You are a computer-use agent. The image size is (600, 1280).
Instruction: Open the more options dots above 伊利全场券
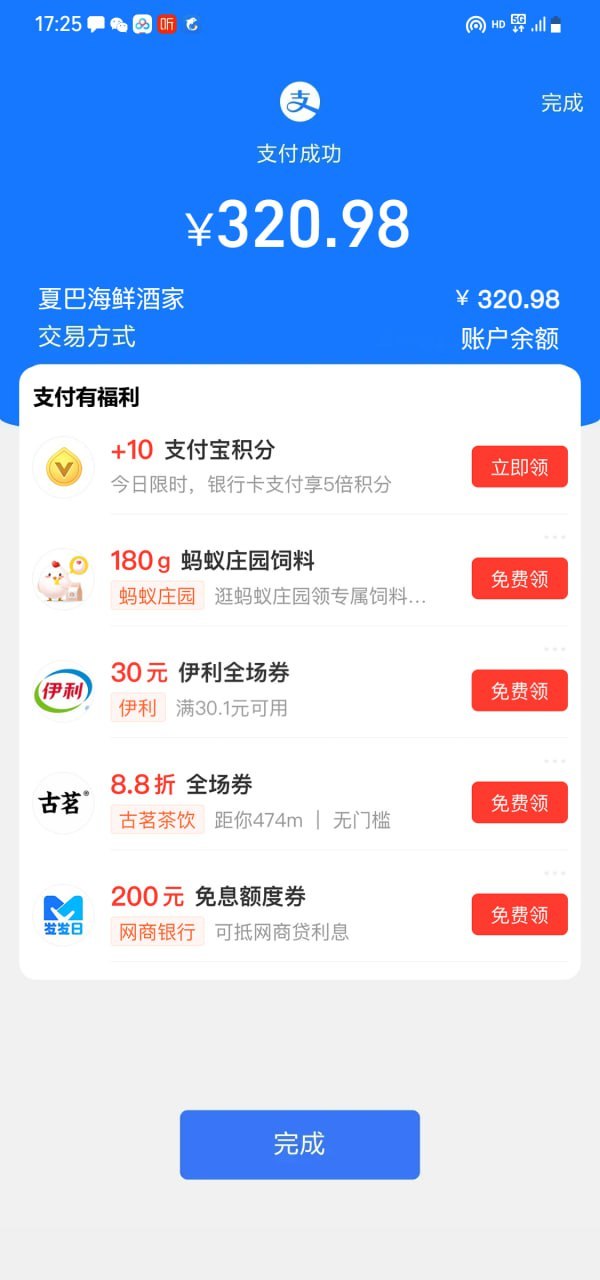(x=555, y=649)
